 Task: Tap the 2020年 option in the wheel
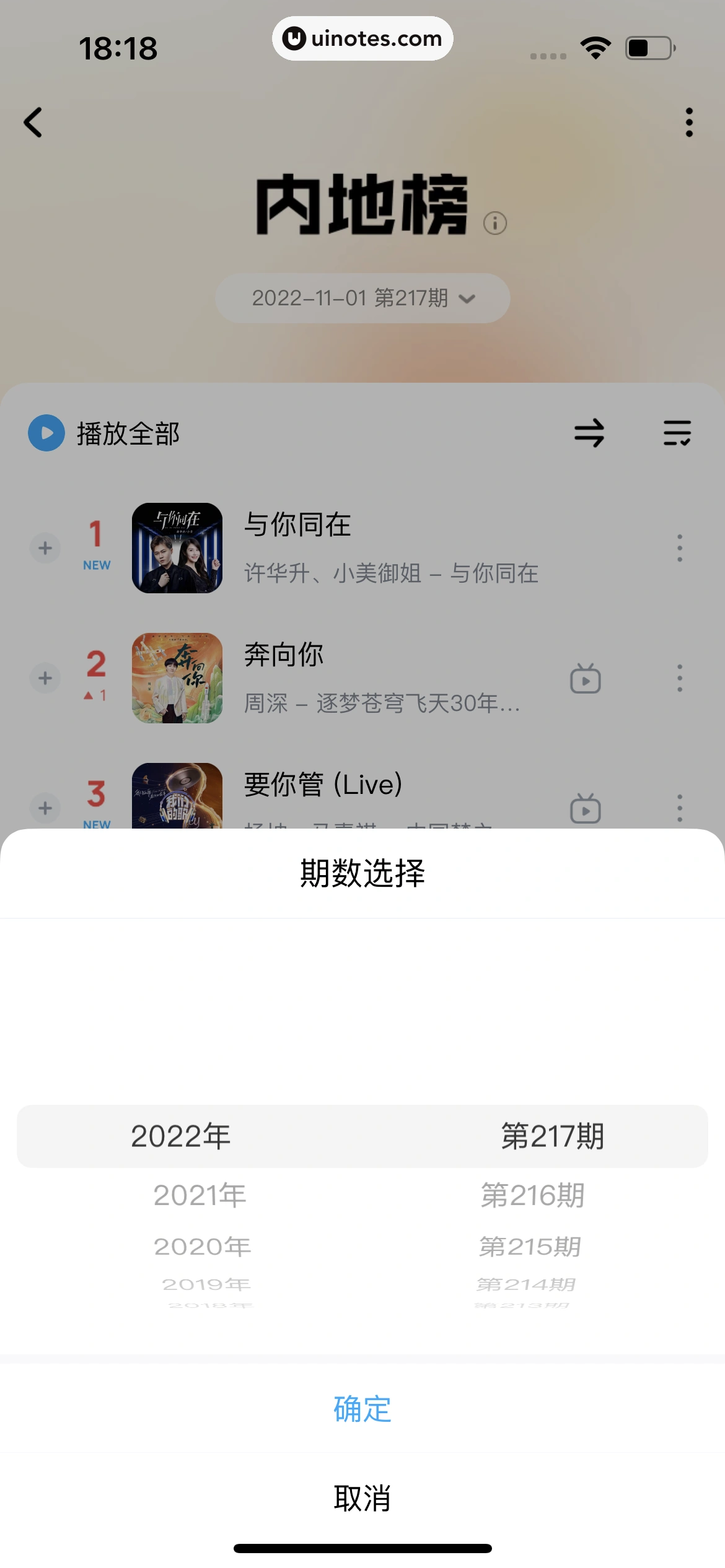(x=203, y=1246)
